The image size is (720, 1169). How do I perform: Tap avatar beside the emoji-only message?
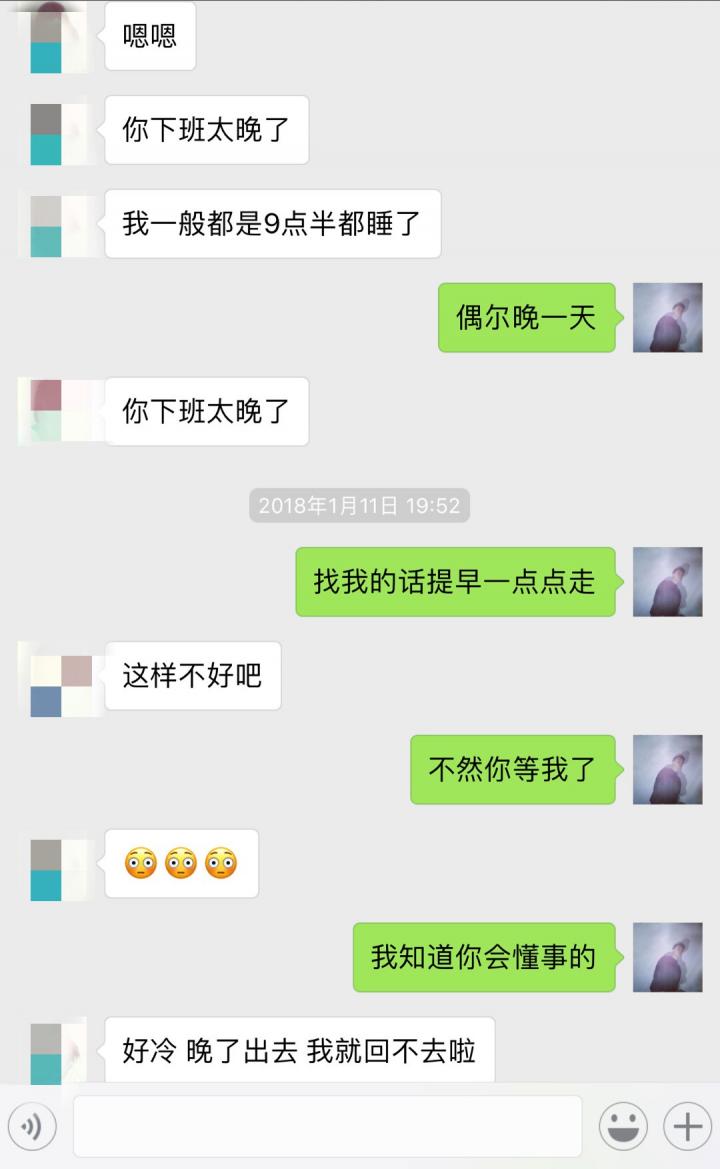pos(57,864)
